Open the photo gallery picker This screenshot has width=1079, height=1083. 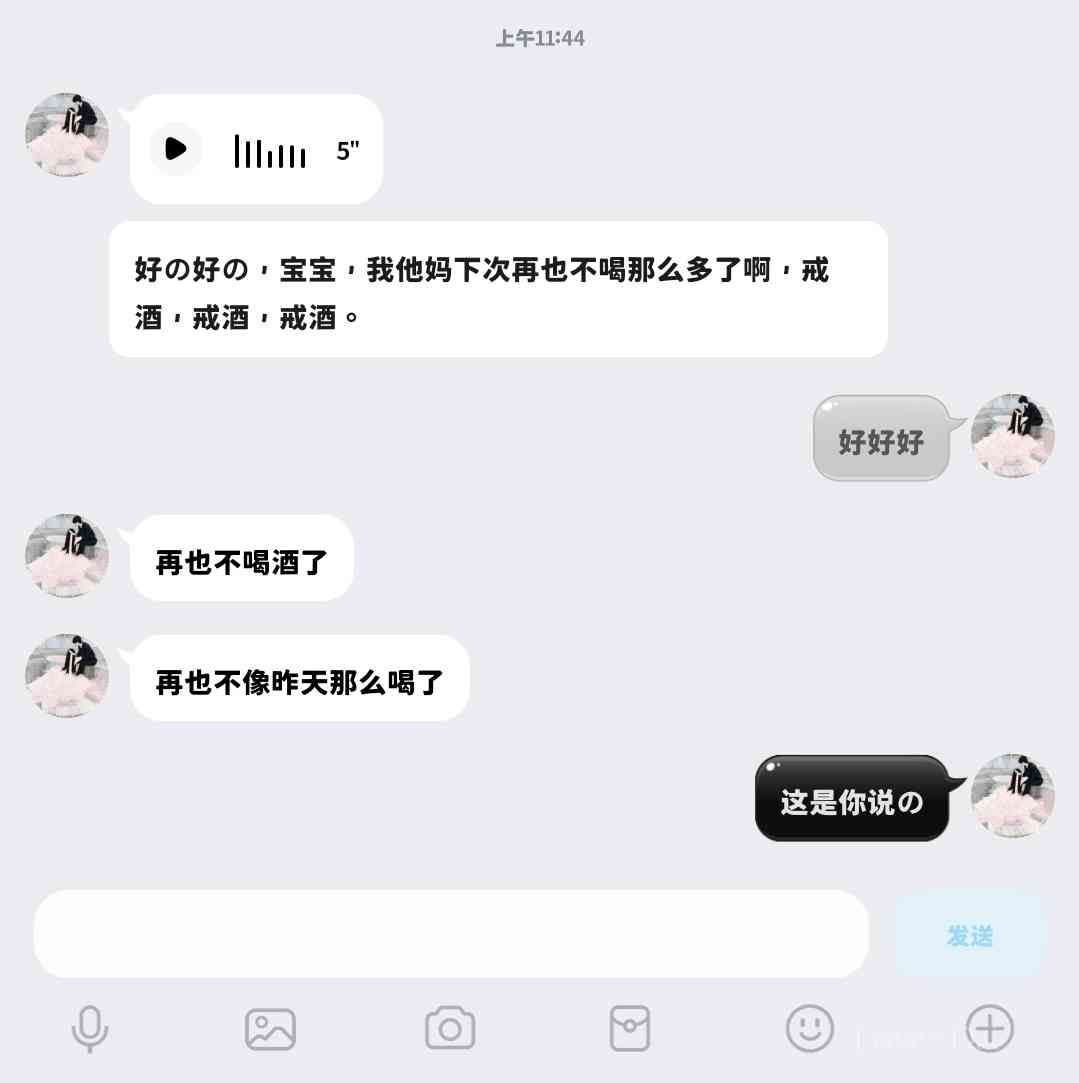(x=270, y=1028)
